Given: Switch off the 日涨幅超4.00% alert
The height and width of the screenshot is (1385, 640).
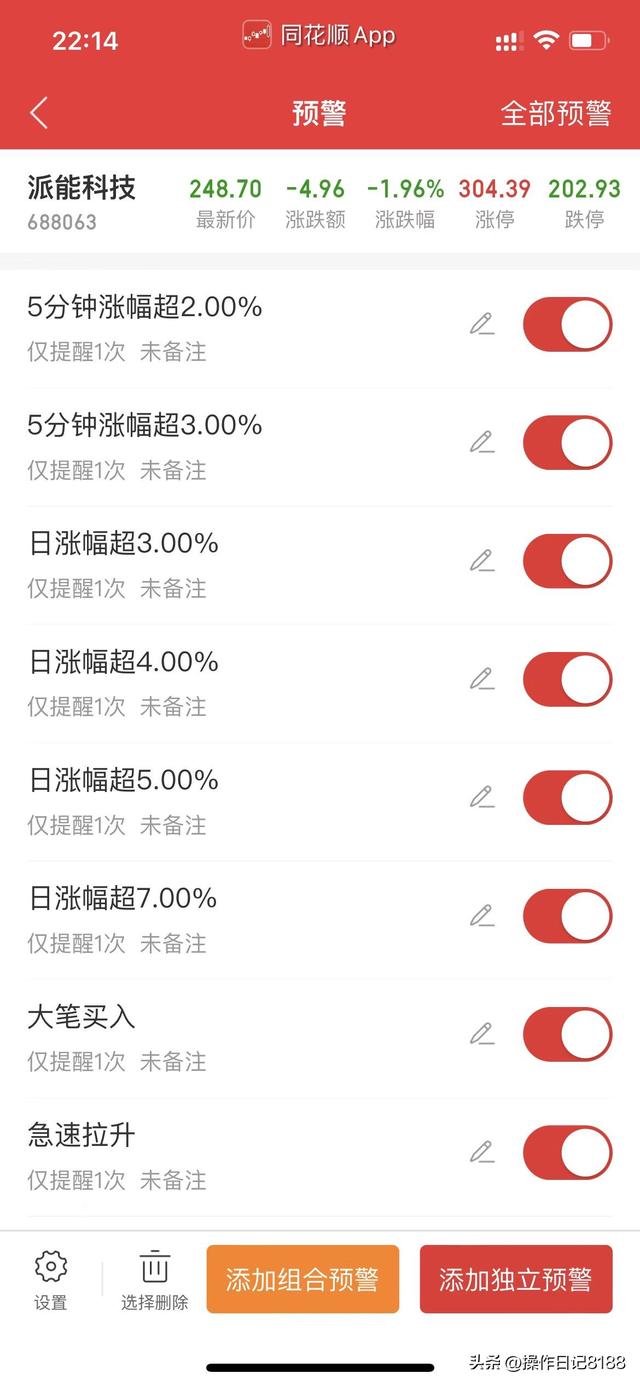Looking at the screenshot, I should coord(567,679).
